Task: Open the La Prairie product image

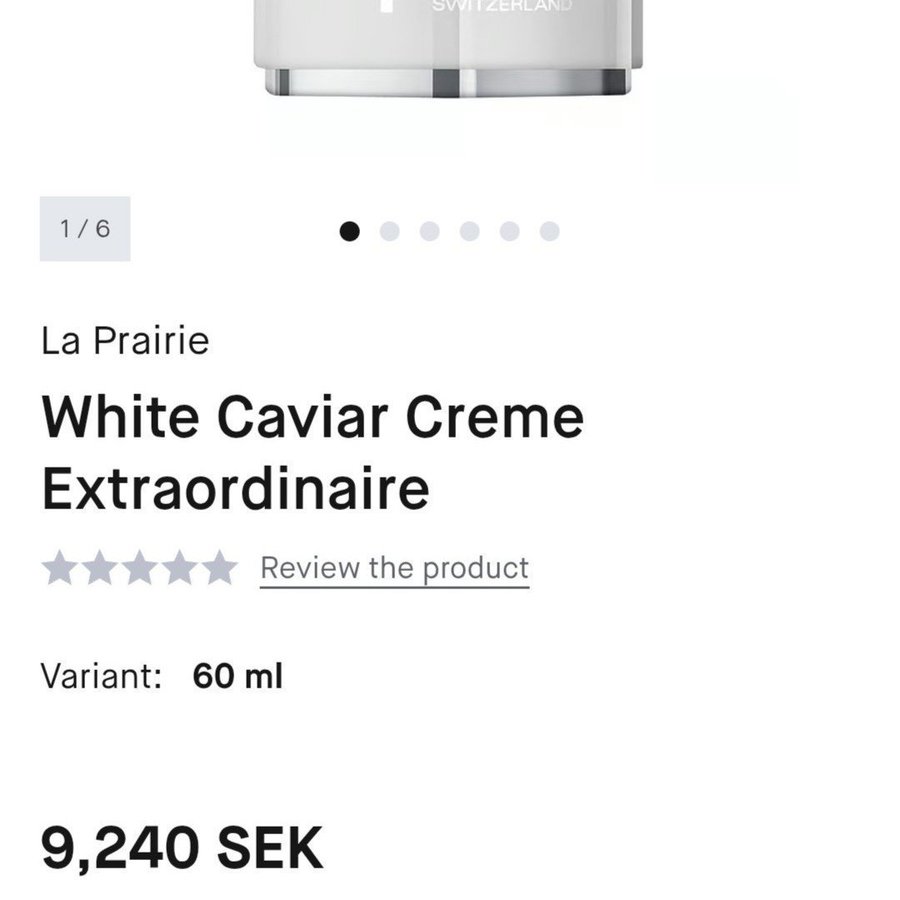Action: pos(447,50)
